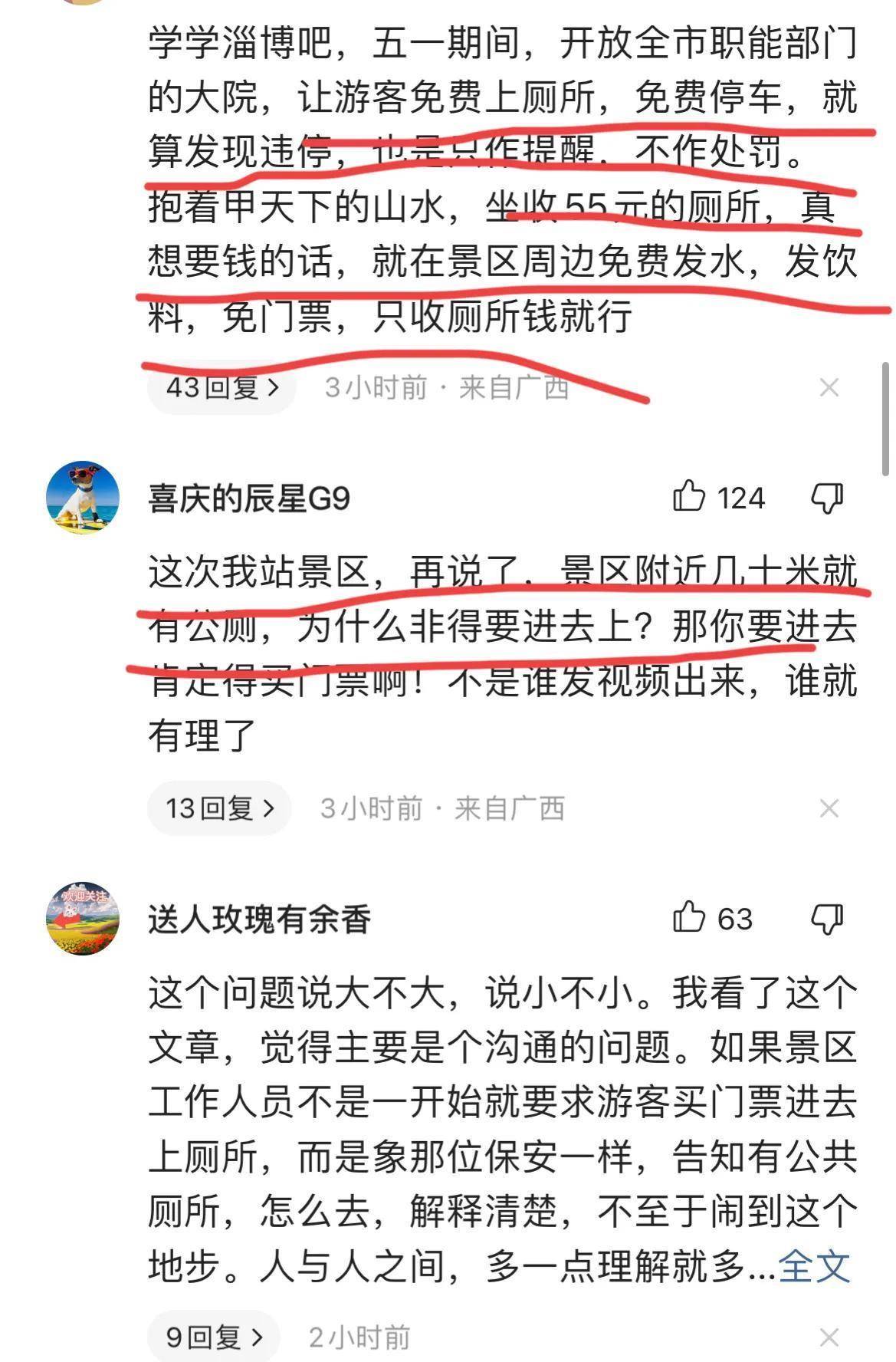
Task: Like 喜庆的辰星G9's comment
Action: pos(689,498)
